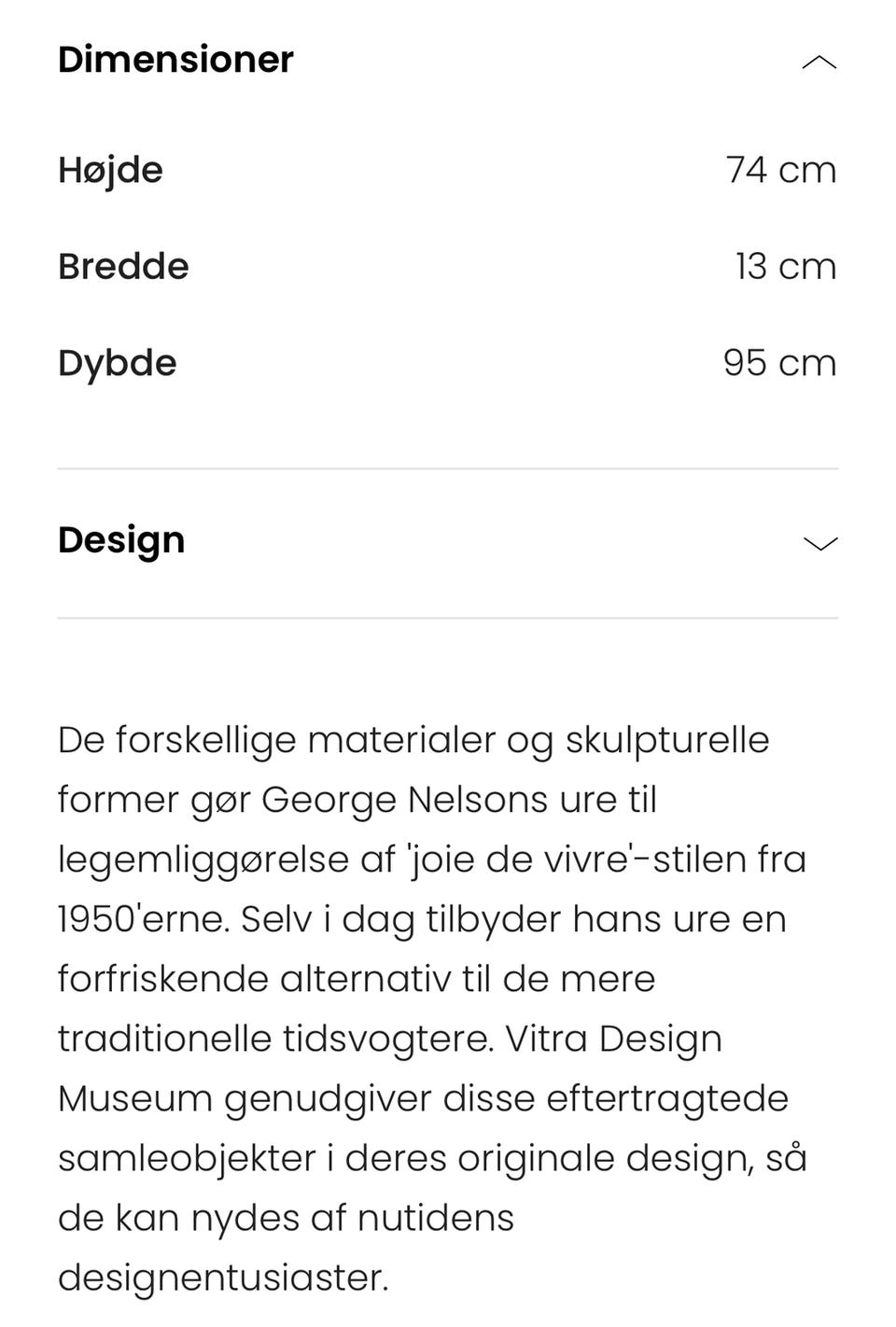Click the Dybde label
The width and height of the screenshot is (896, 1327).
(116, 362)
